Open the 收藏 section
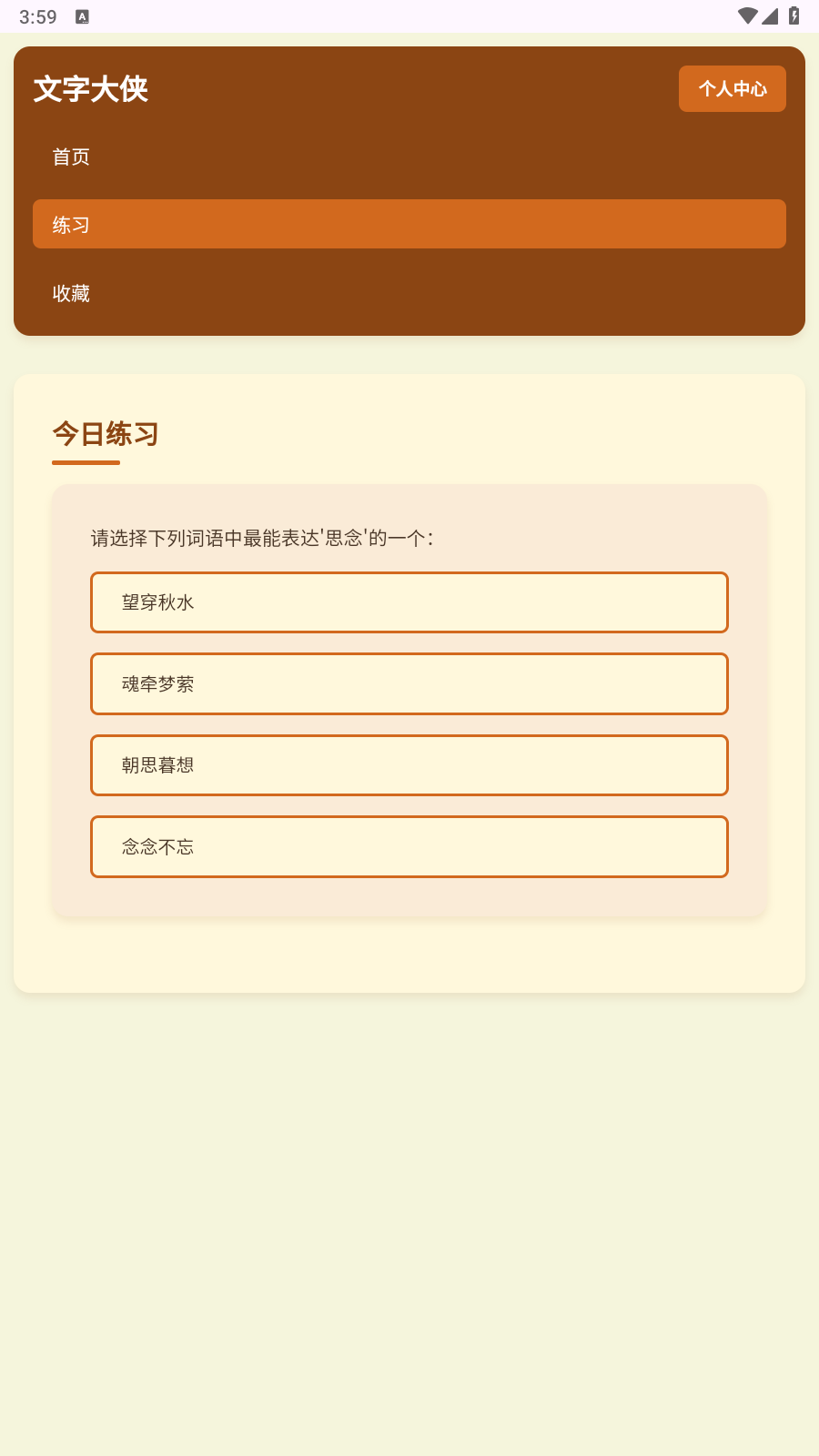The width and height of the screenshot is (819, 1456). [x=71, y=293]
